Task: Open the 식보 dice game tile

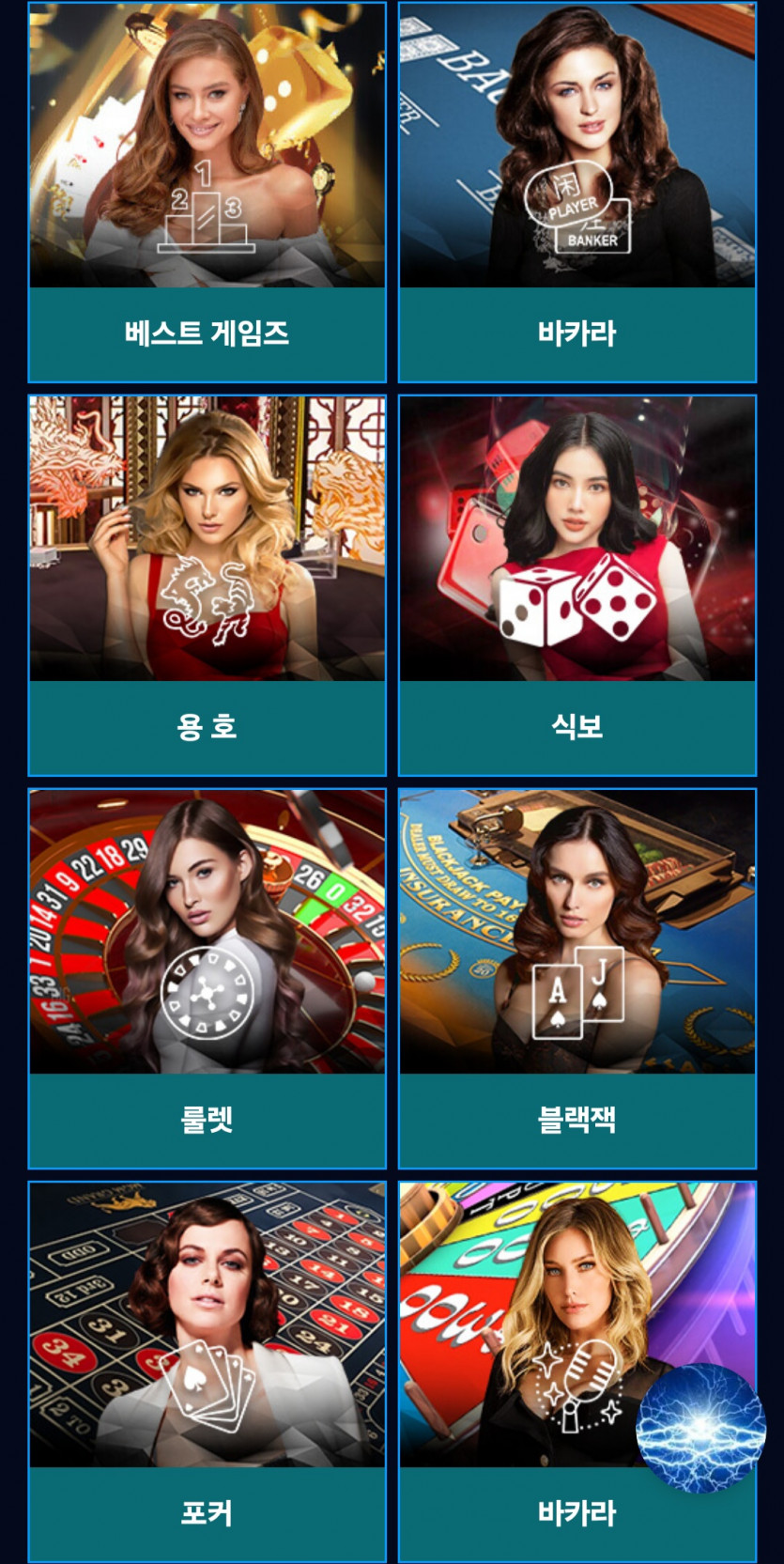Action: tap(577, 585)
